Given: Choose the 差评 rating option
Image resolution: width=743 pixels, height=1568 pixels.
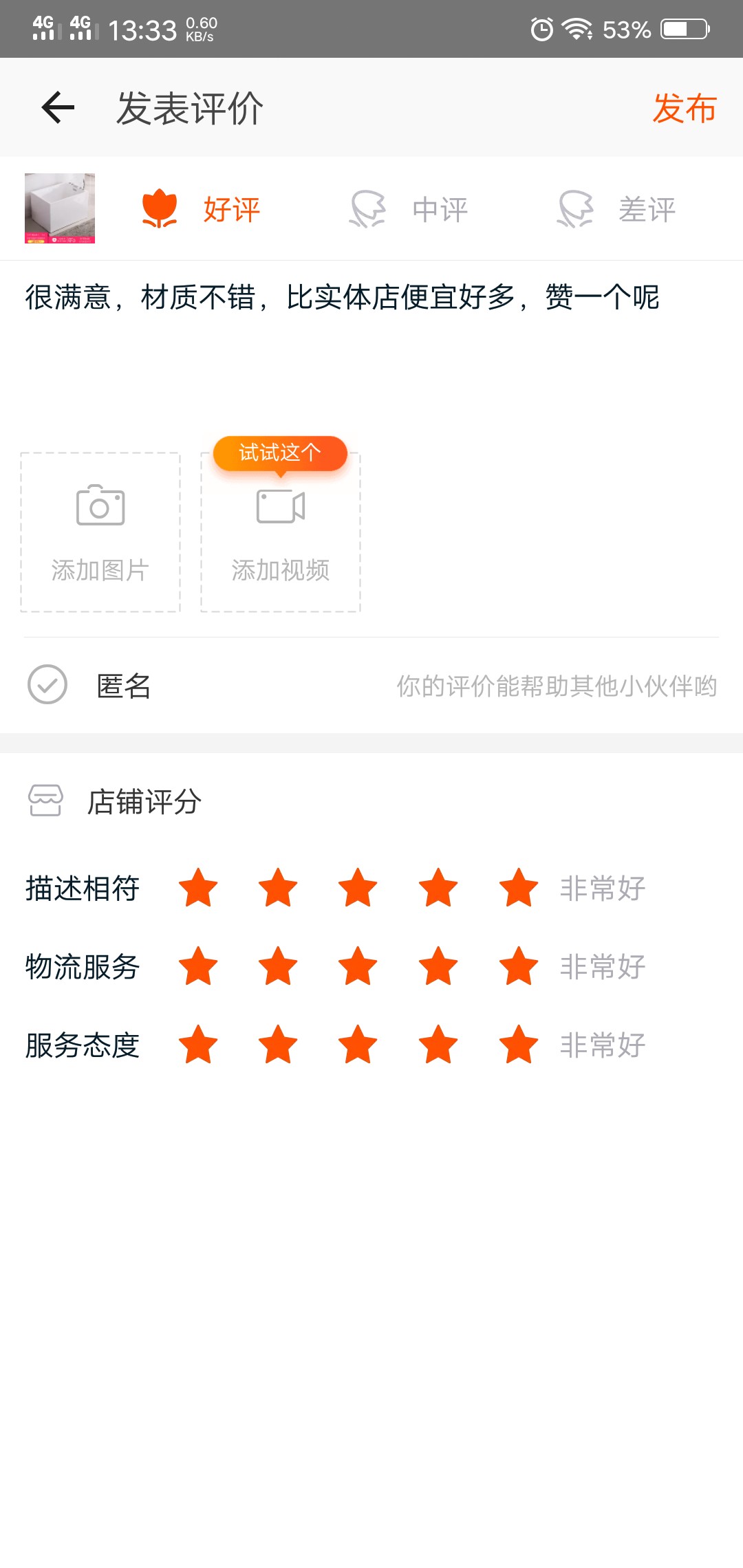Looking at the screenshot, I should (616, 209).
